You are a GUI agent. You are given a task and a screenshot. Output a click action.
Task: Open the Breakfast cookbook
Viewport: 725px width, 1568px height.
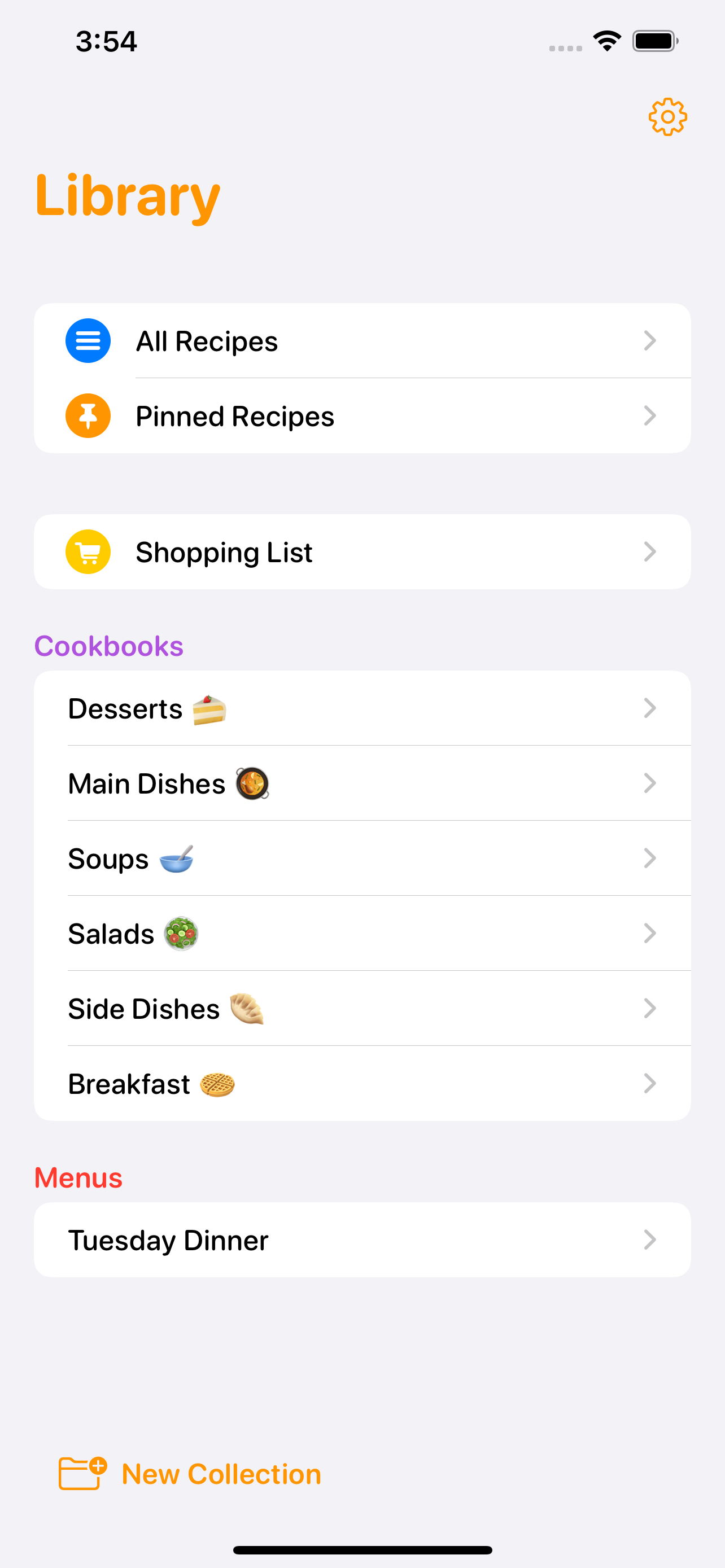(x=362, y=1084)
